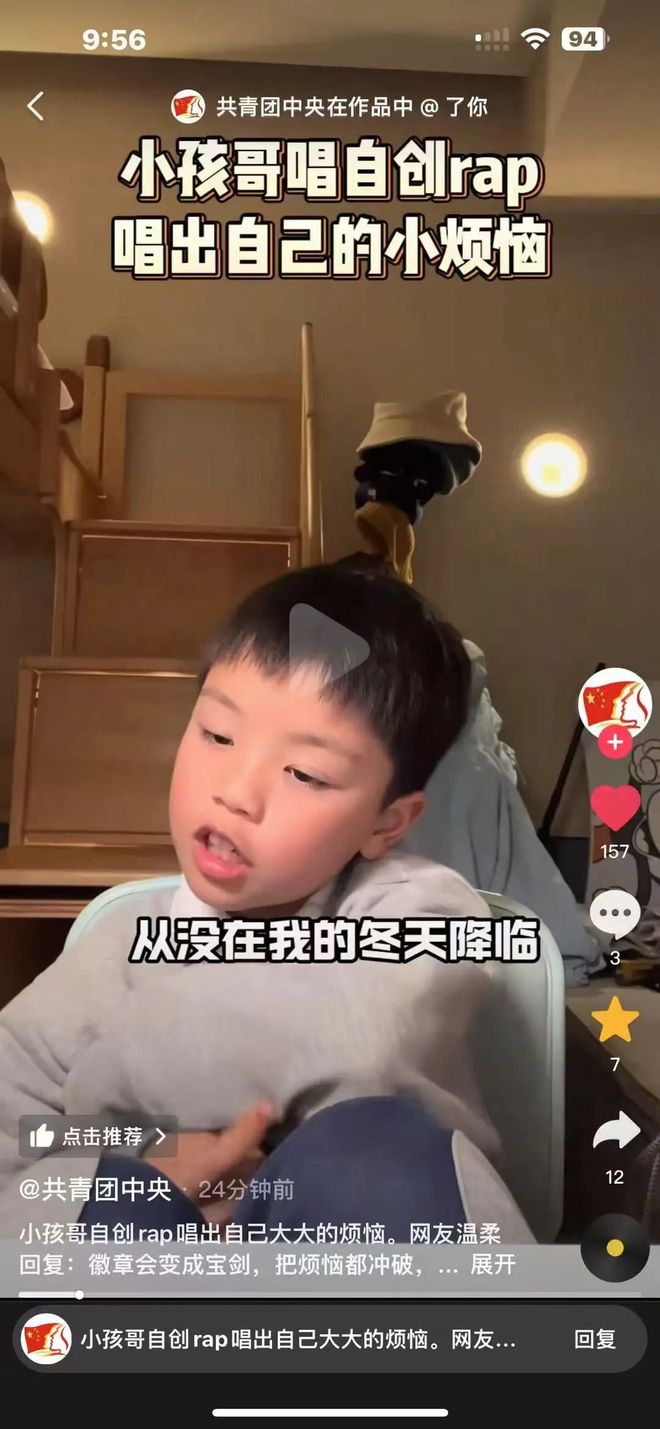Viewport: 660px width, 1429px height.
Task: Tap the 点击推荐 recommend chip
Action: point(98,1136)
